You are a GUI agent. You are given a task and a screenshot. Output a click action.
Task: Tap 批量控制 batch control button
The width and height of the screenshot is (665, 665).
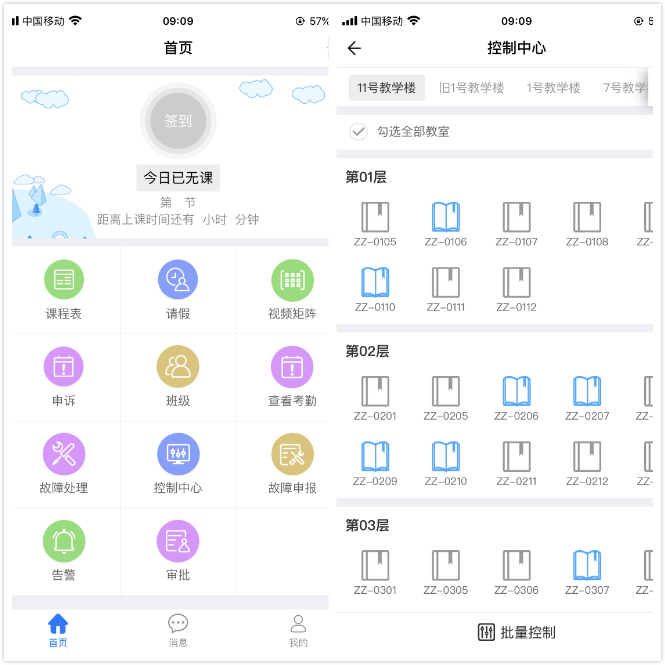(x=516, y=632)
